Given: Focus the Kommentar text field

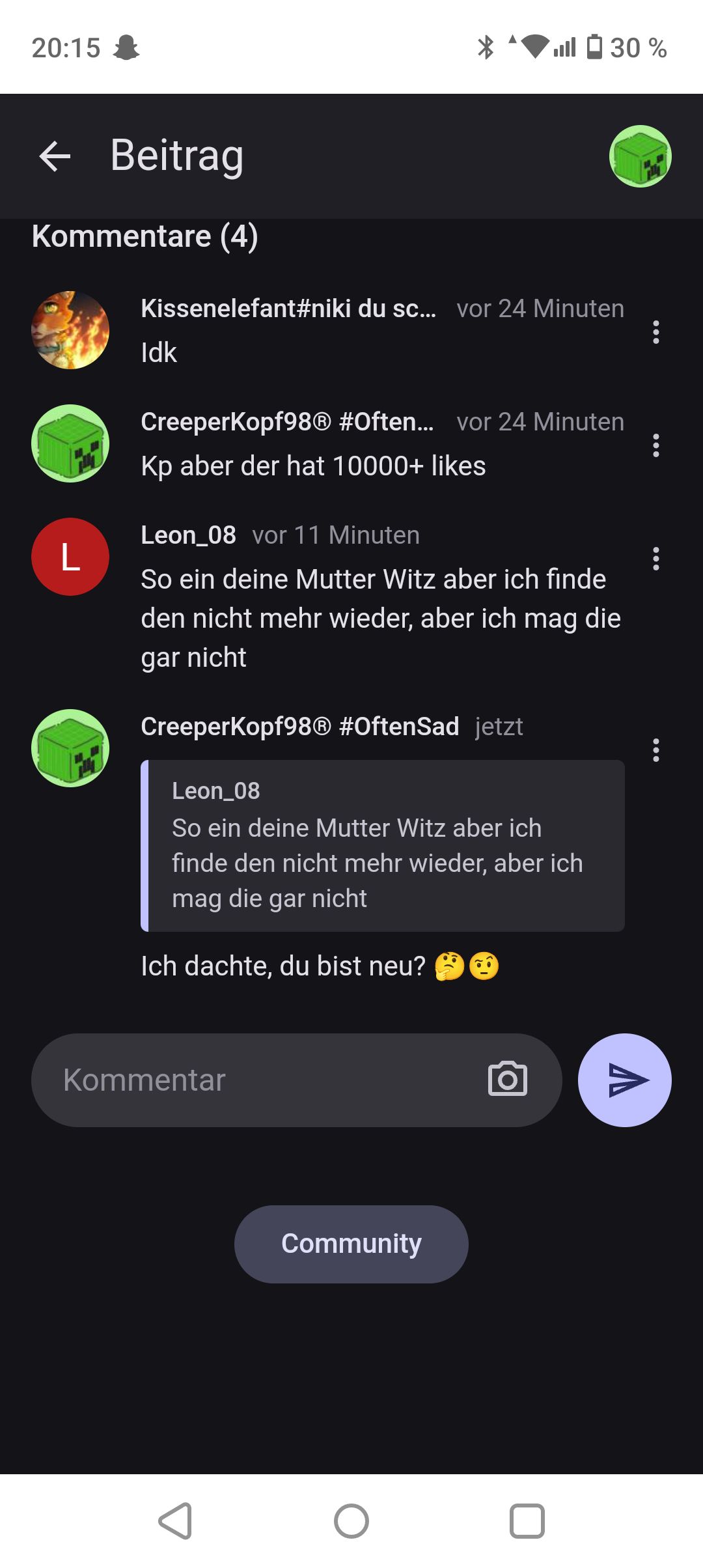Looking at the screenshot, I should tap(260, 1080).
